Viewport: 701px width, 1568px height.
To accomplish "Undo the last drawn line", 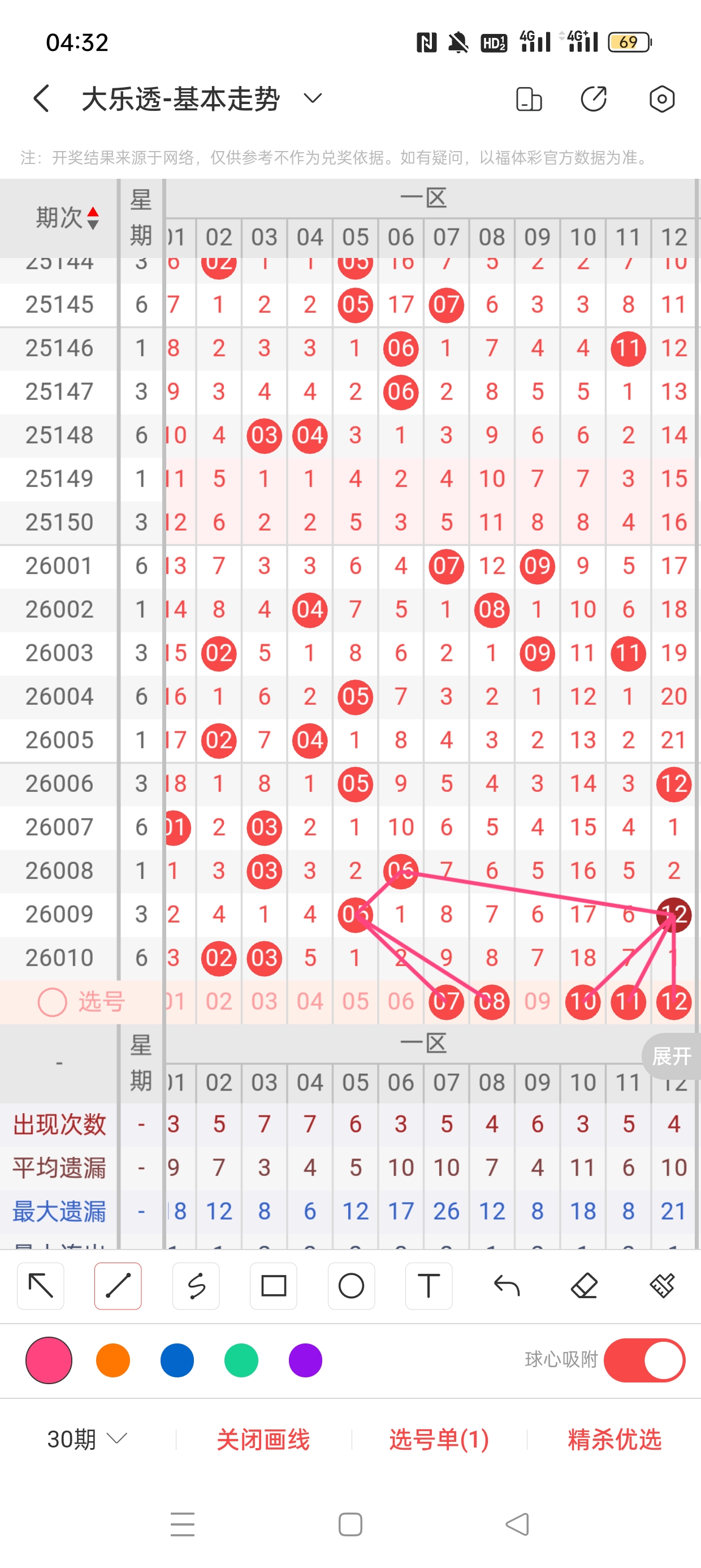I will click(x=507, y=1286).
